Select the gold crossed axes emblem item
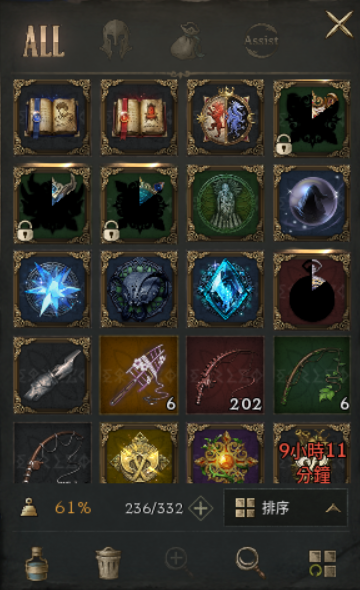Image resolution: width=360 pixels, height=590 pixels. 139,453
